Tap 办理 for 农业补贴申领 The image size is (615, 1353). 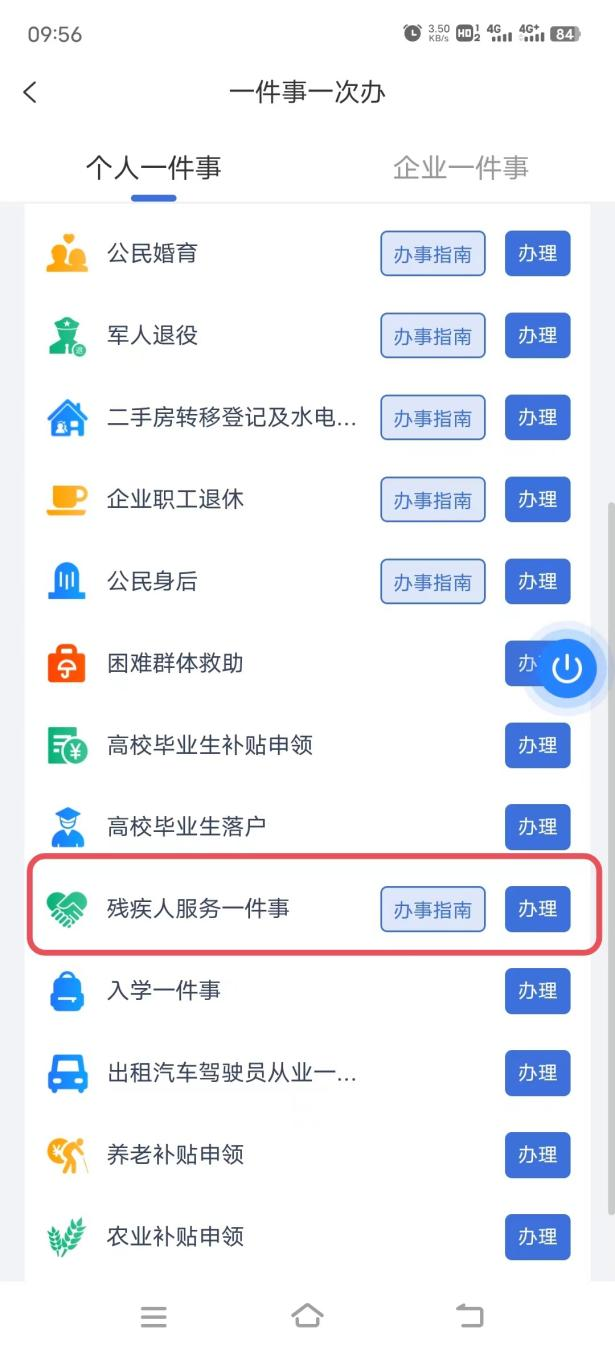pyautogui.click(x=537, y=1238)
